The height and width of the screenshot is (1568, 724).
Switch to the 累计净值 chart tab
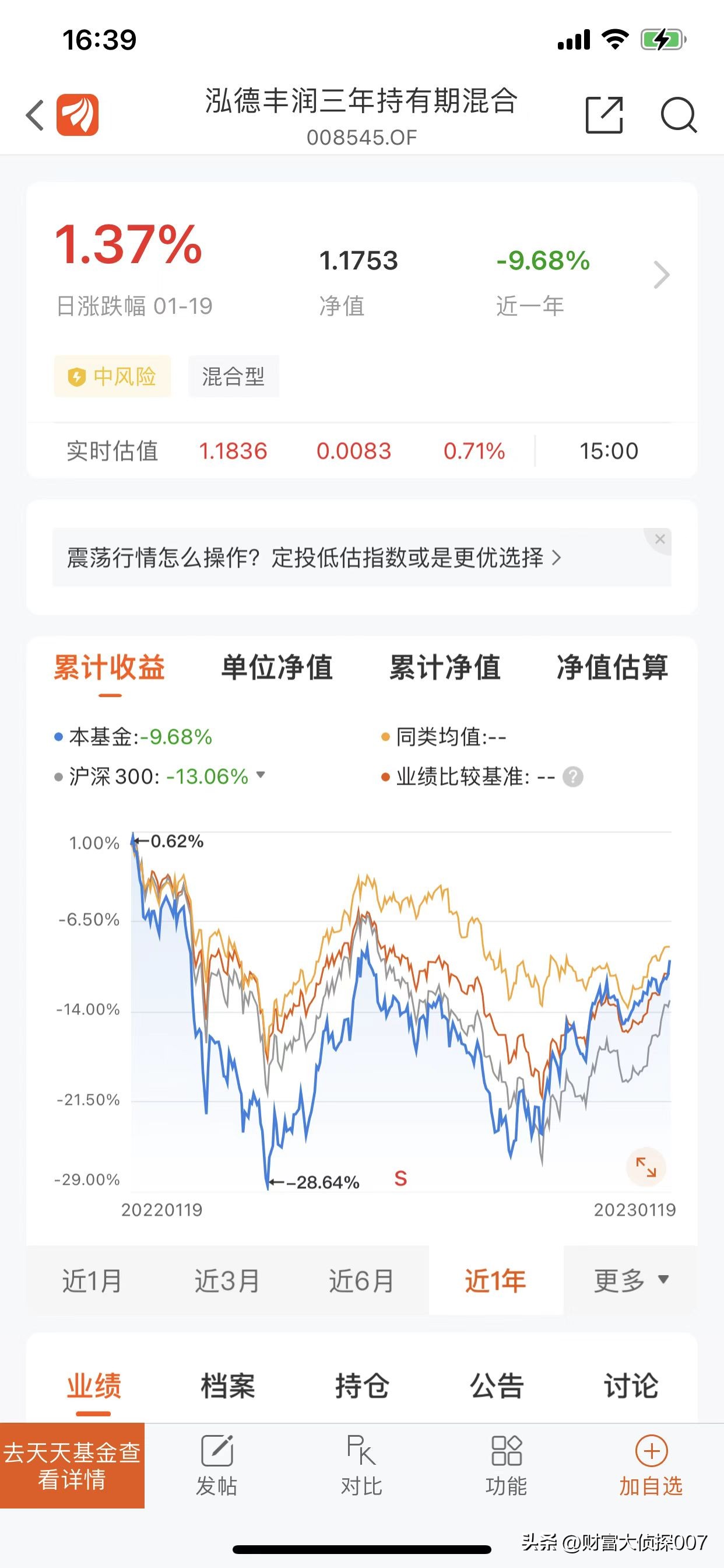(445, 668)
